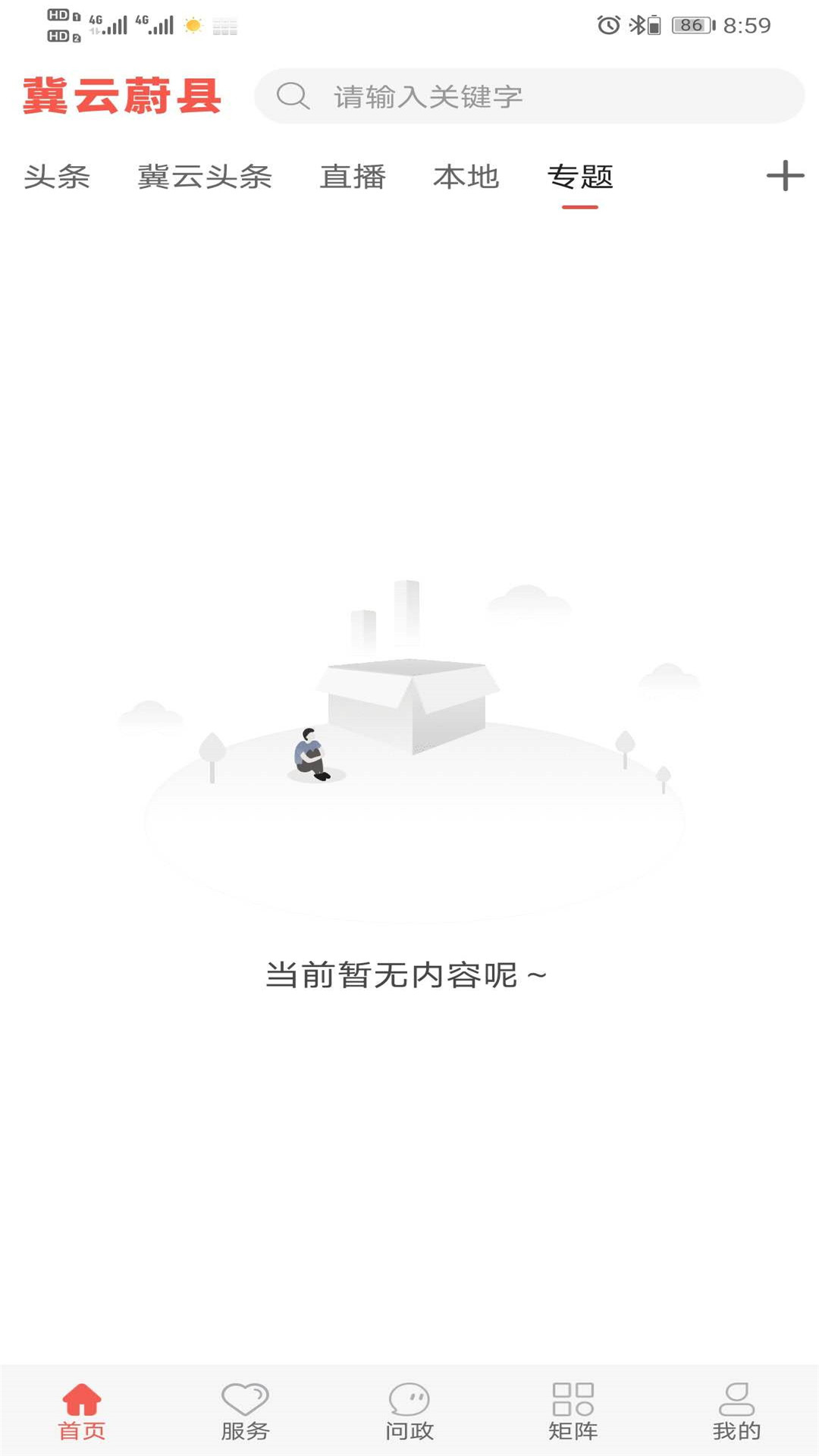Switch to the 头条 tab

(x=57, y=177)
